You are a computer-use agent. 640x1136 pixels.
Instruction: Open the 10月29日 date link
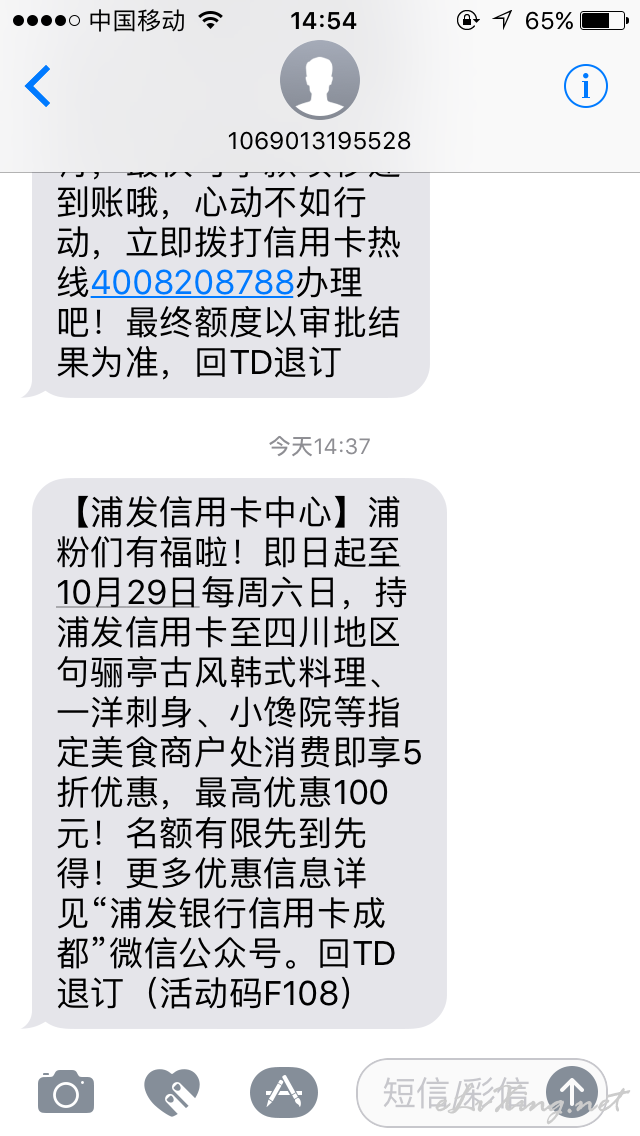tap(128, 592)
